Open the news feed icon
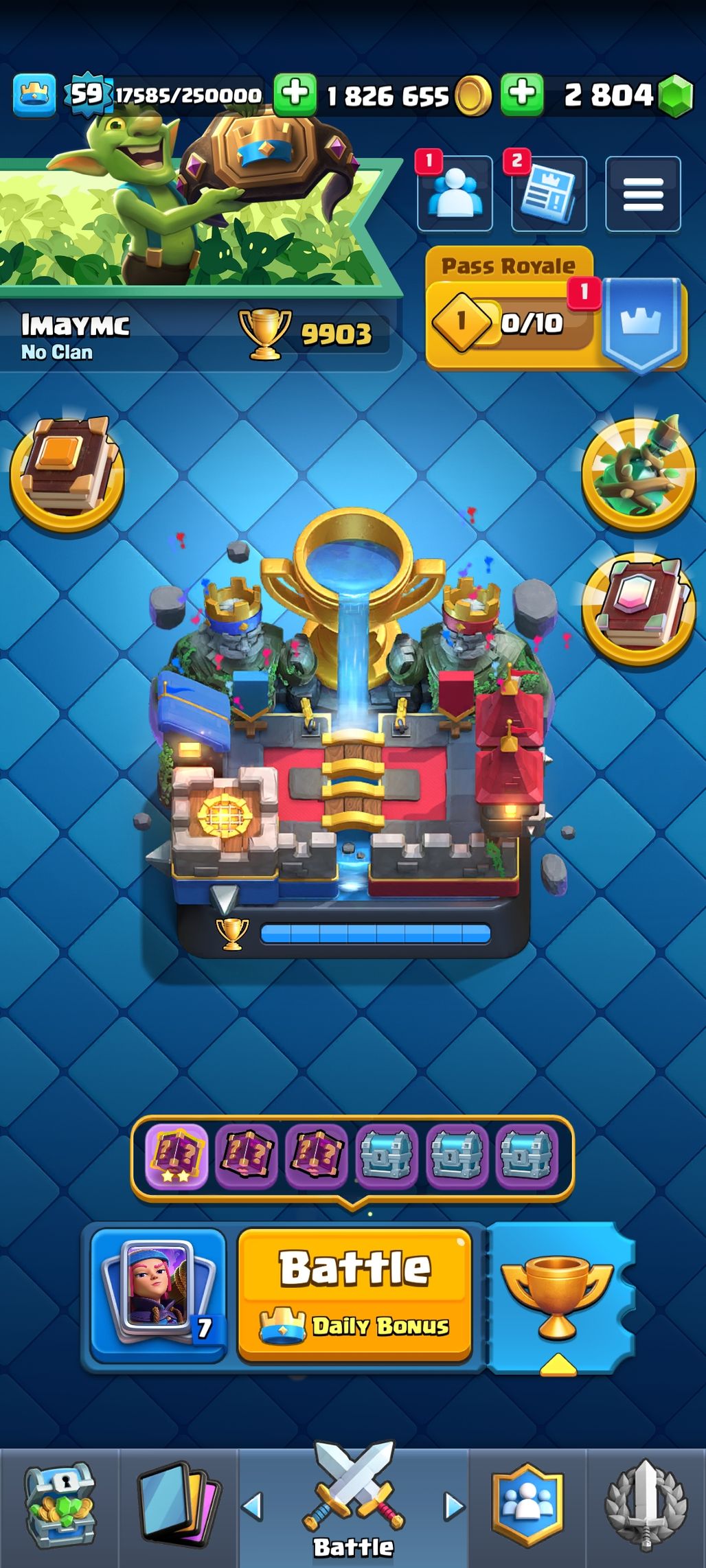The image size is (706, 1568). (x=548, y=194)
